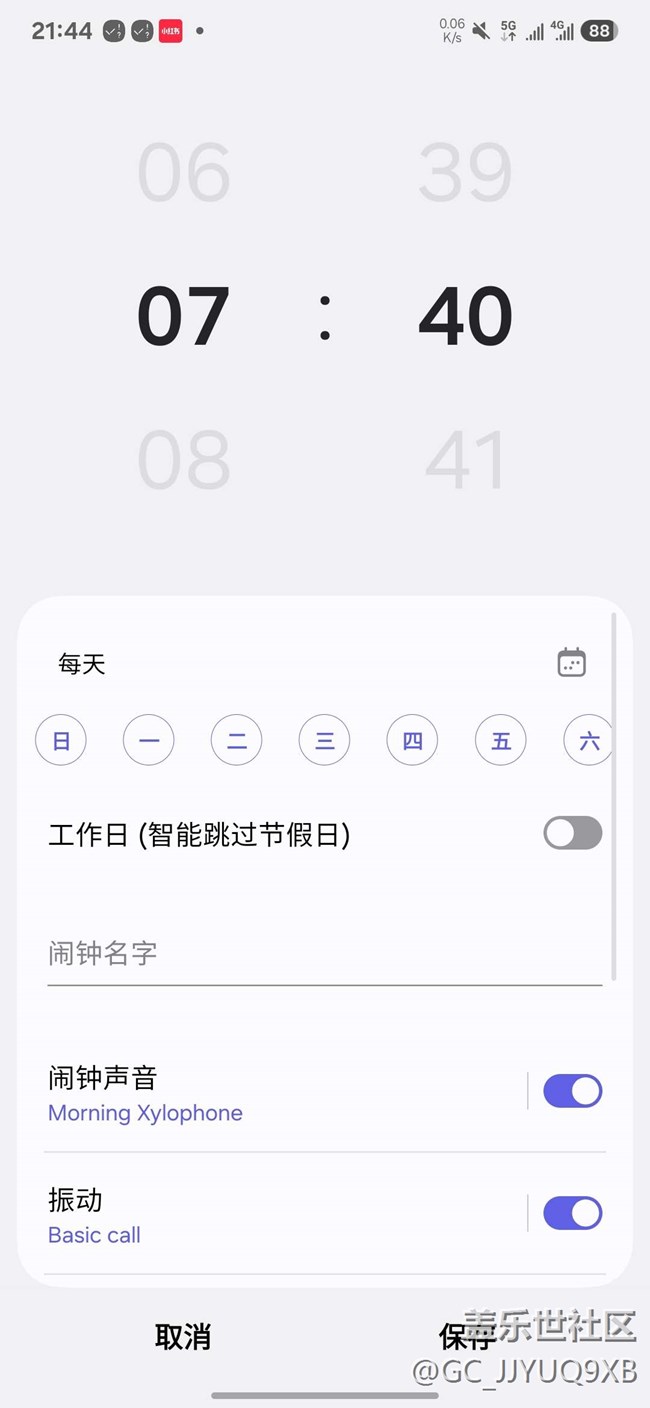Select 五 (Friday) repeat day
This screenshot has width=650, height=1408.
click(501, 741)
